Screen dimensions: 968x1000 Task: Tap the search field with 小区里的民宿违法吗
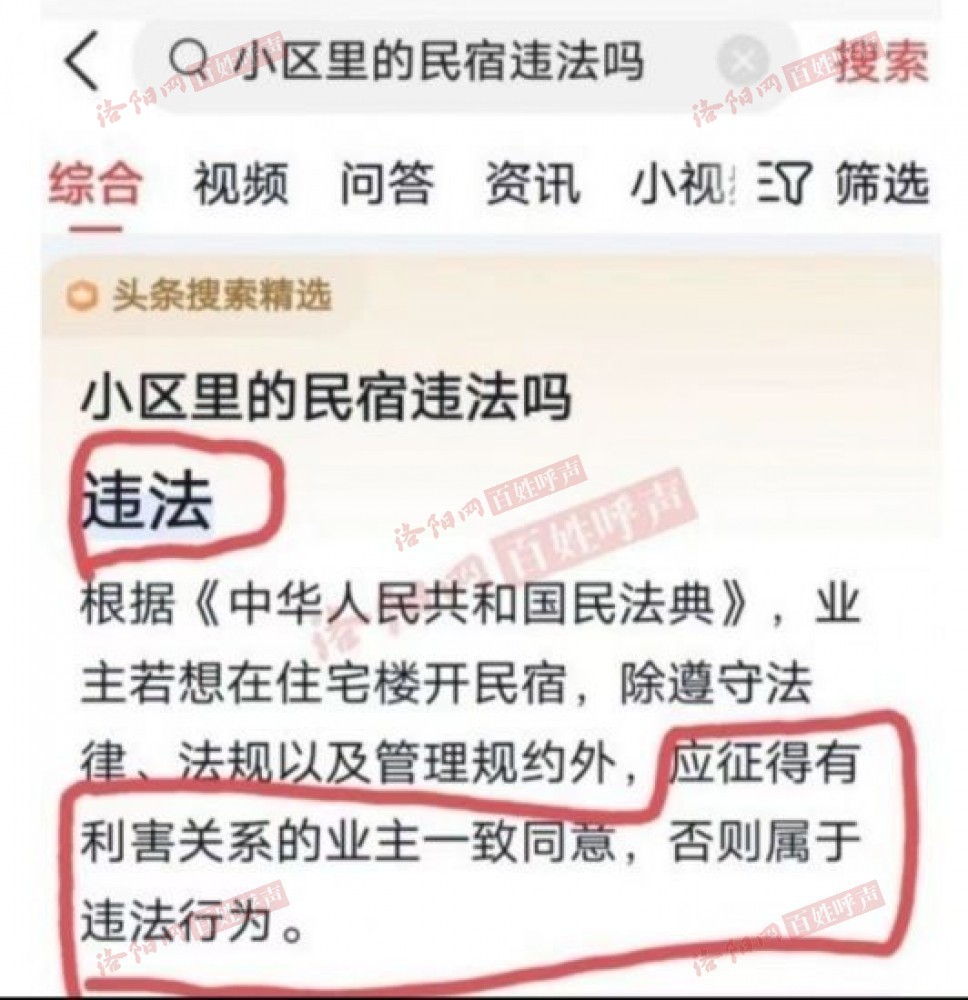click(x=440, y=62)
